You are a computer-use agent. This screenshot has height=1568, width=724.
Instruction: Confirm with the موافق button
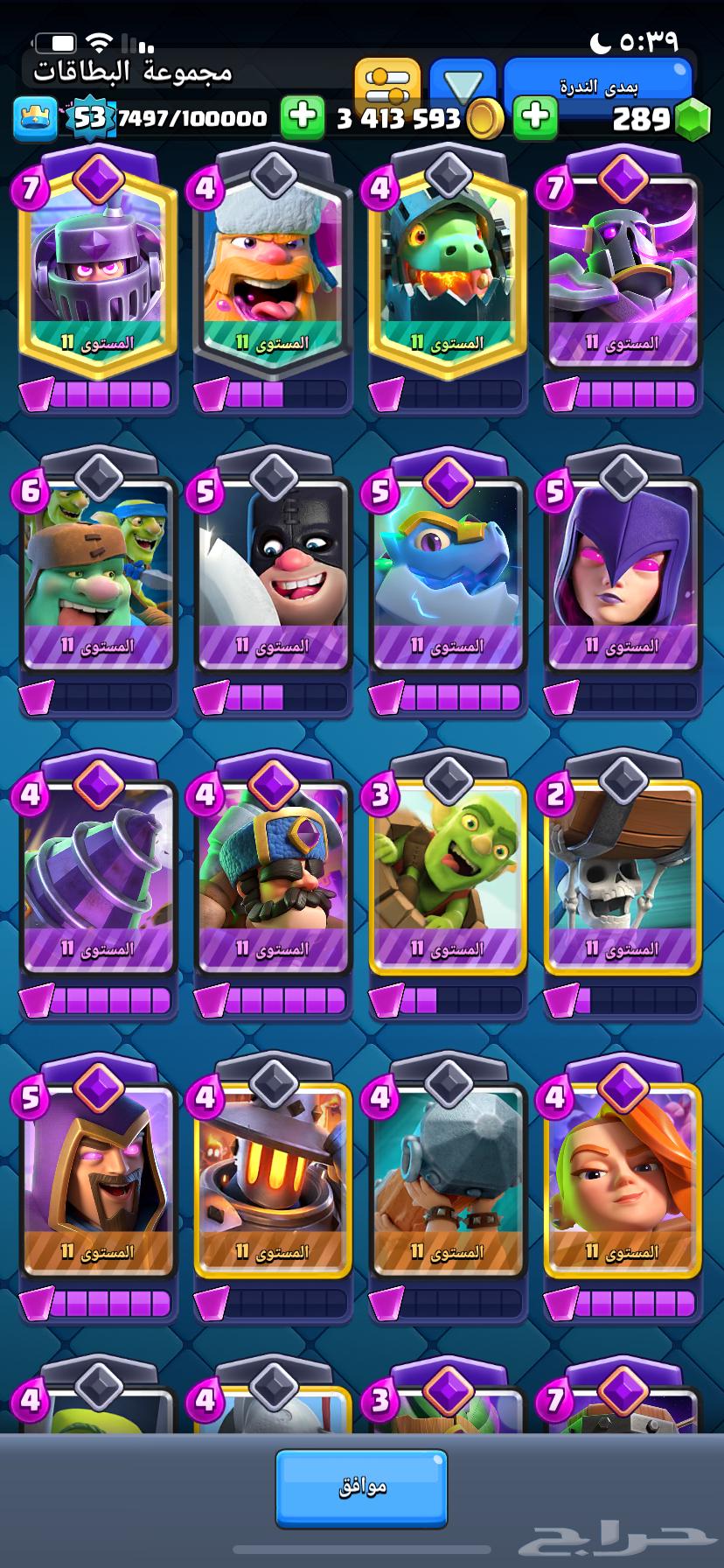click(361, 1487)
